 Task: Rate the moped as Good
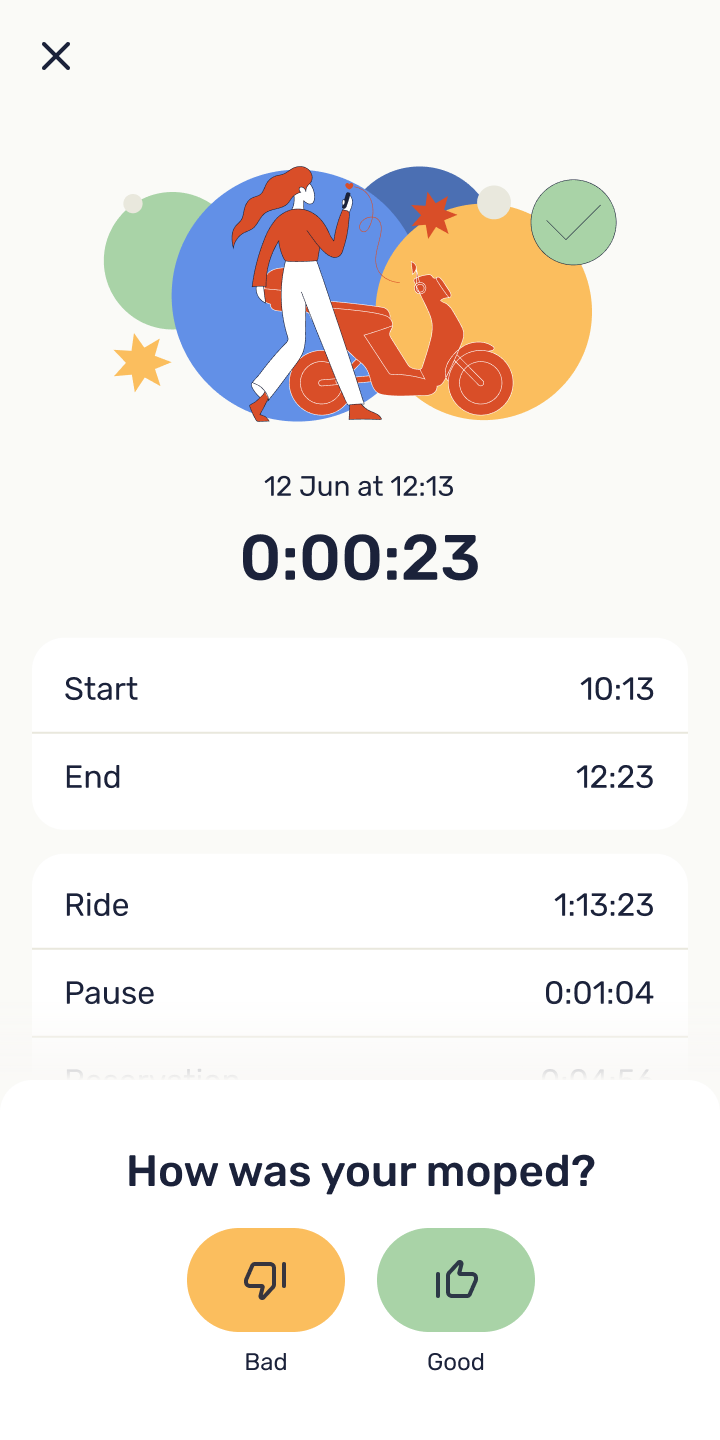[456, 1280]
